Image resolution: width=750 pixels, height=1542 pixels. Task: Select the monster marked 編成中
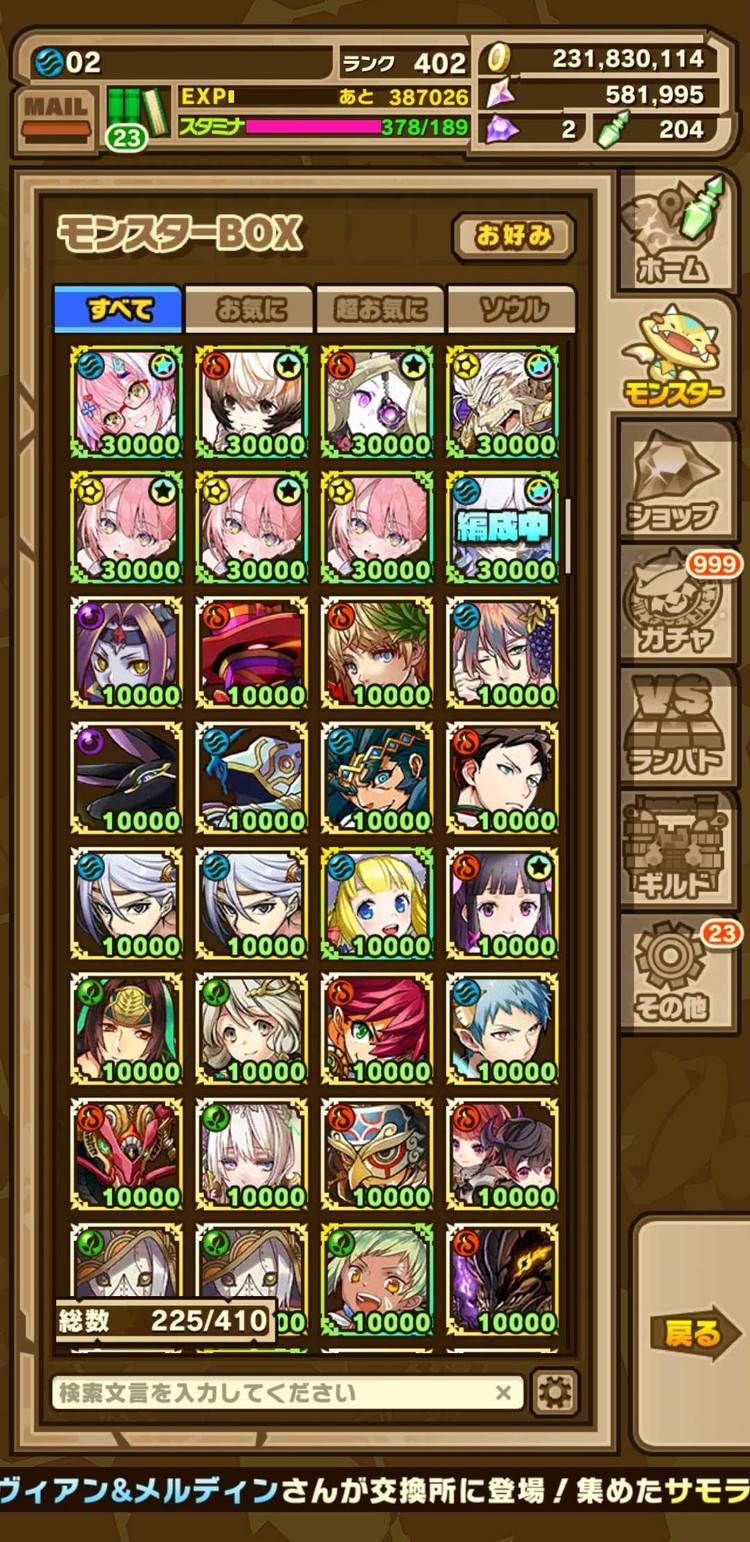tap(503, 526)
